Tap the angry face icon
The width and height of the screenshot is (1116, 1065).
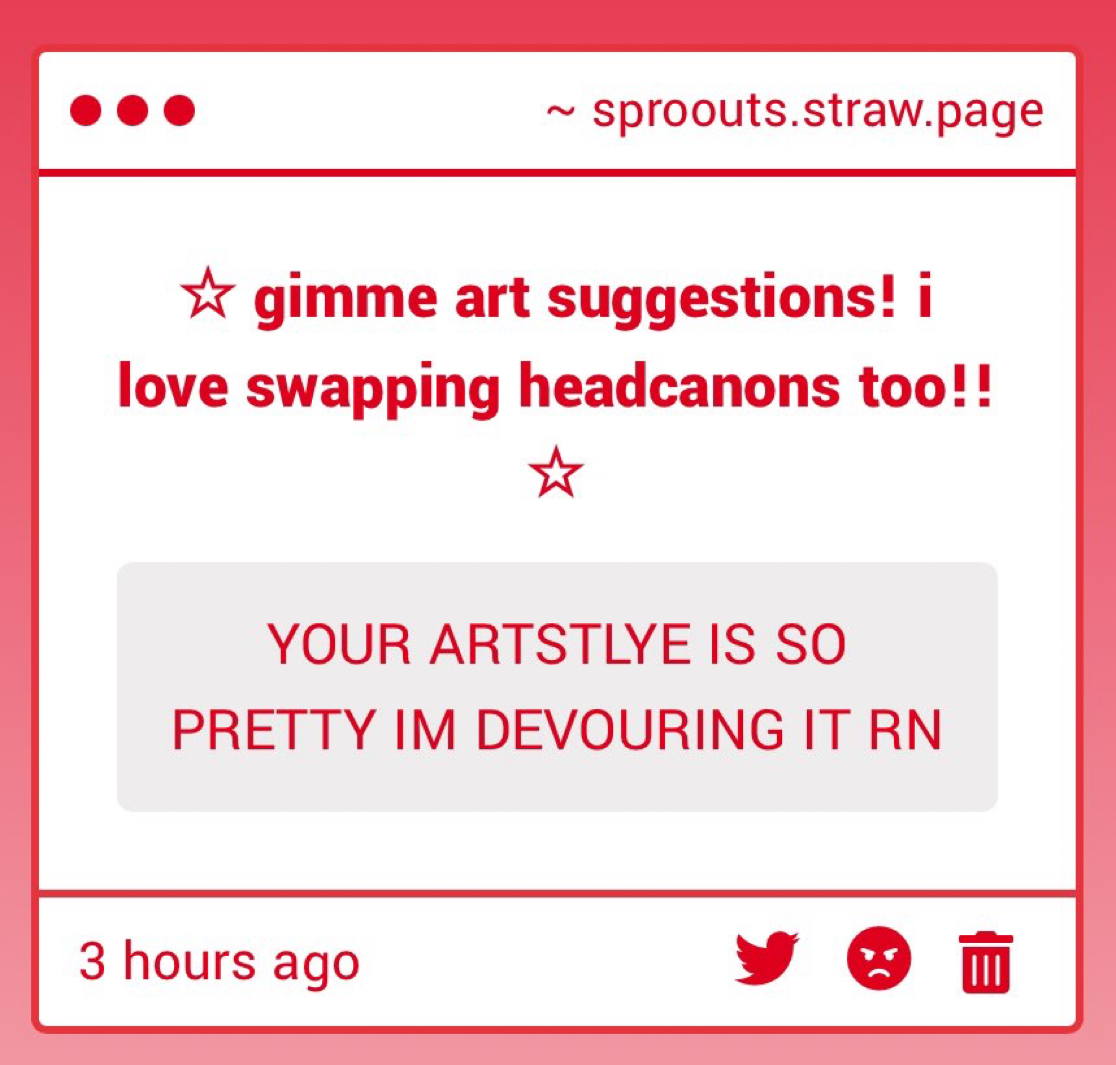(x=879, y=960)
